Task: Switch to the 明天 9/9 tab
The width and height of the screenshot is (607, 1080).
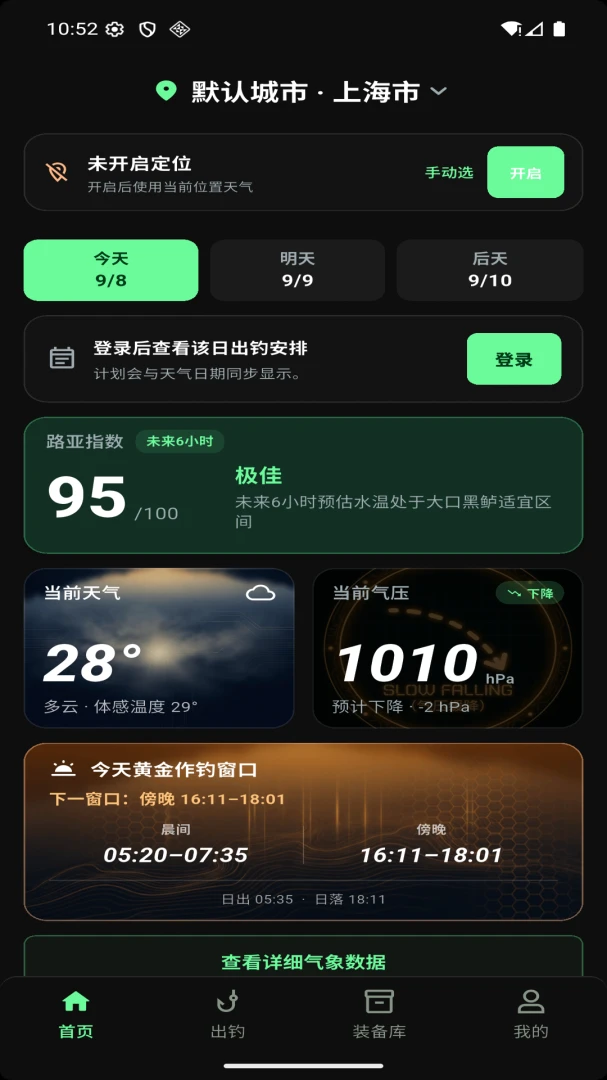Action: pyautogui.click(x=298, y=270)
